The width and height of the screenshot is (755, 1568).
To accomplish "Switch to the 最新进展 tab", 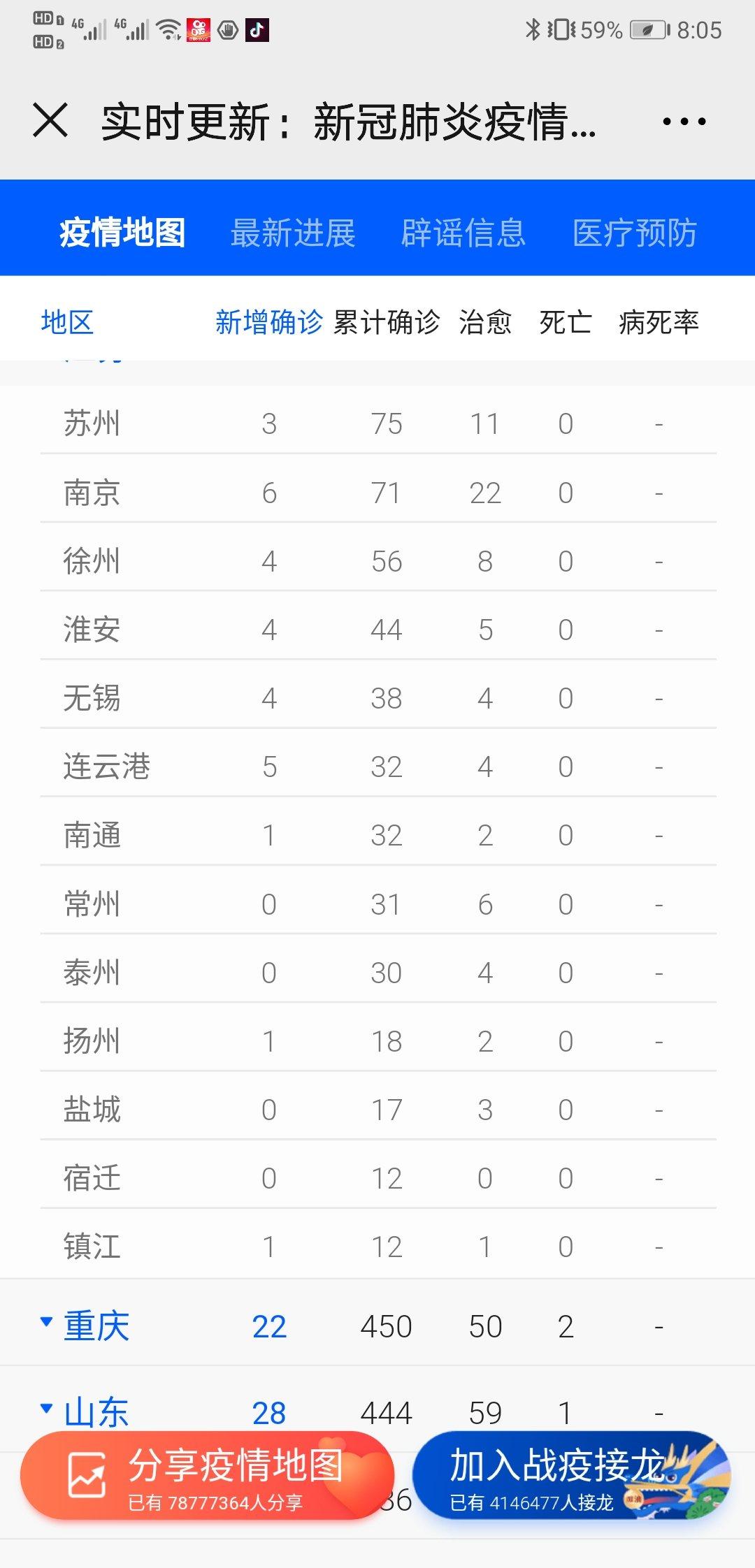I will pos(293,233).
